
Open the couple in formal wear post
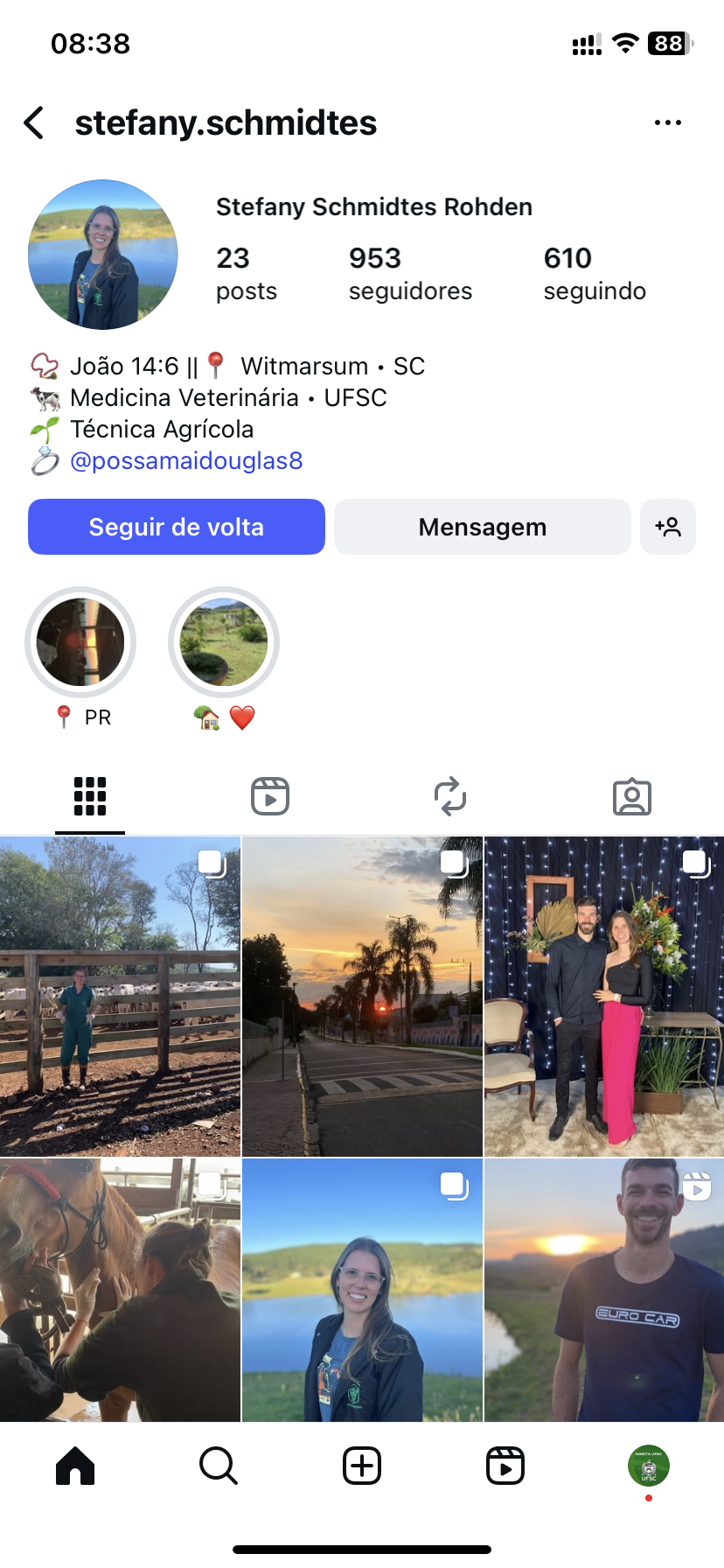coord(604,996)
